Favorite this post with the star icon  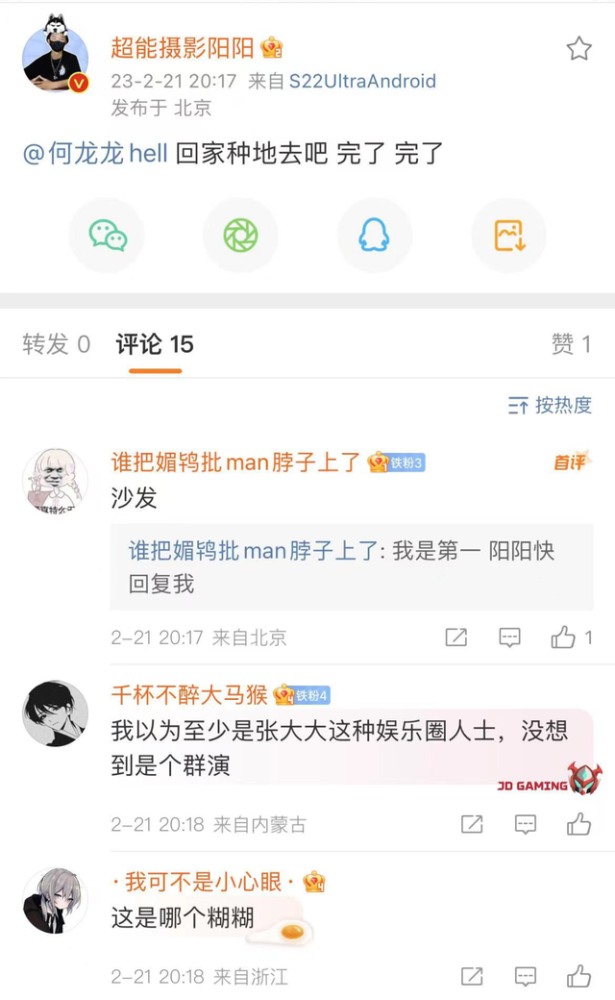point(579,49)
